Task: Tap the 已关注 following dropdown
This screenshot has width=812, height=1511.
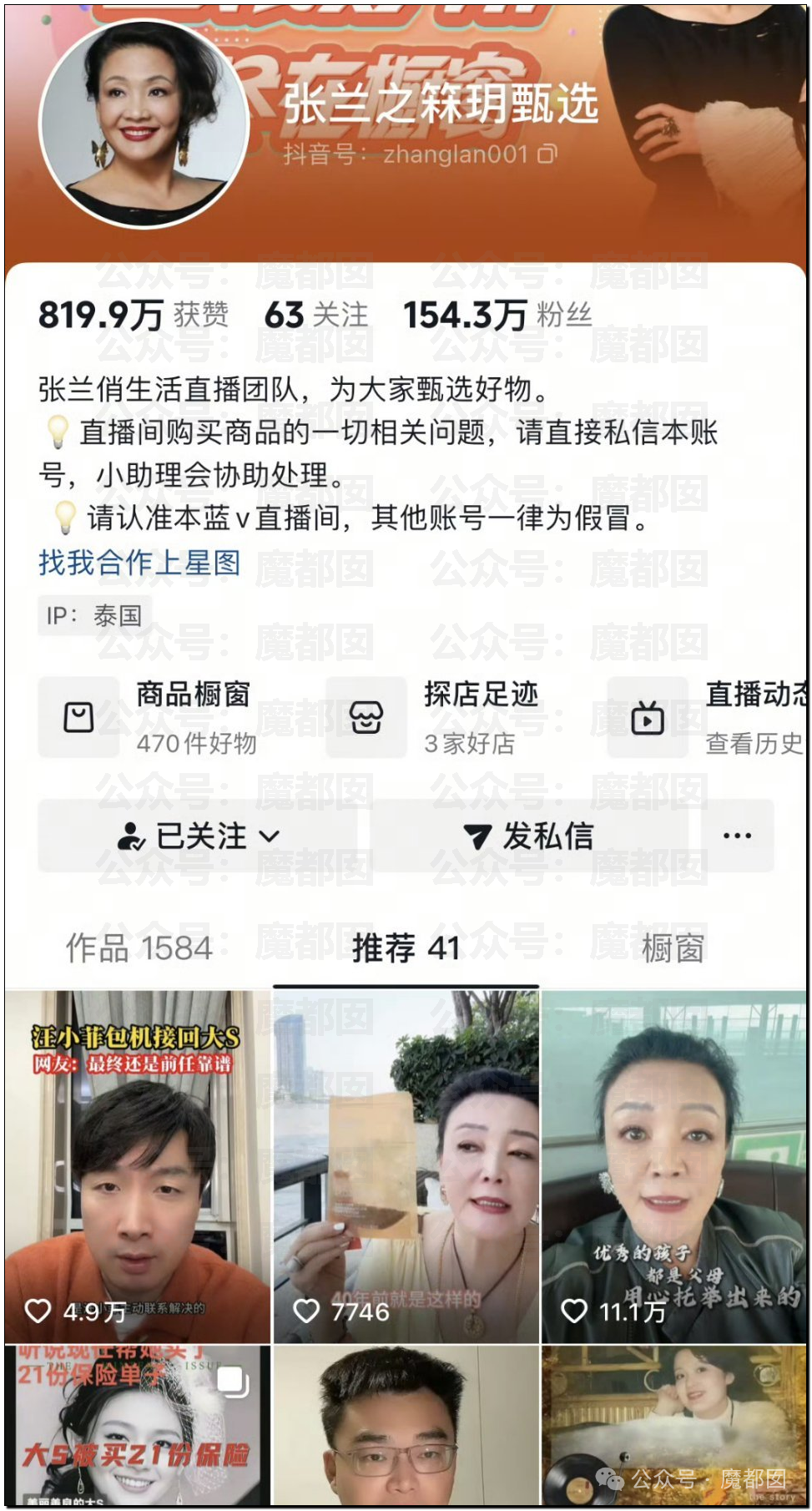Action: point(199,836)
